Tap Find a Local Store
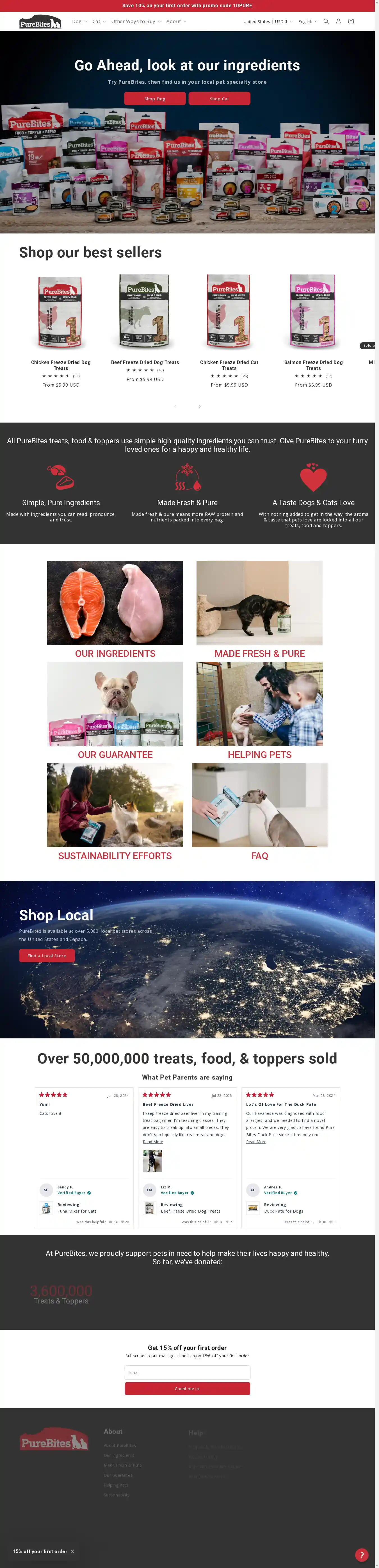Screen dimensions: 379x1568 [47, 955]
